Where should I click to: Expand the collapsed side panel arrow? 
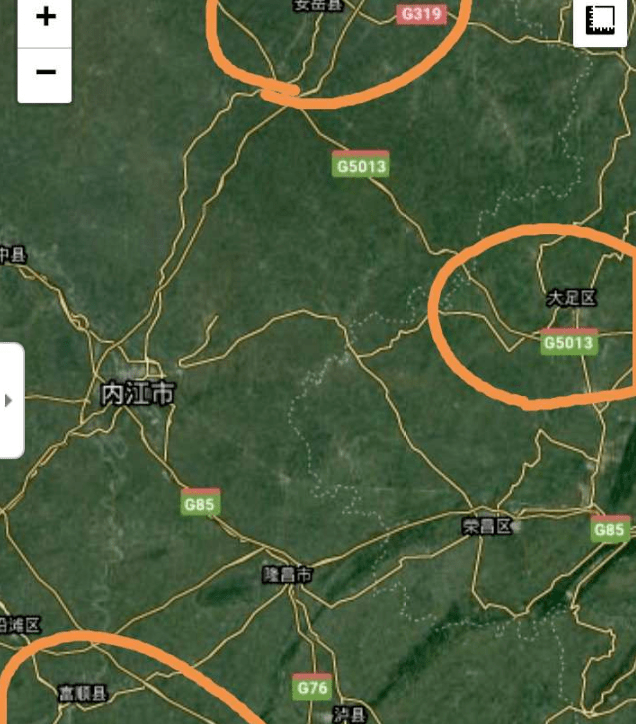point(10,400)
